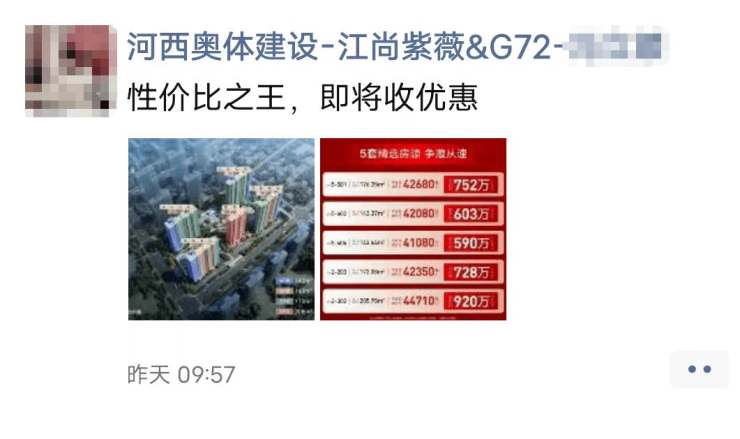740x439 pixels.
Task: Open the red price list image
Action: tap(413, 229)
